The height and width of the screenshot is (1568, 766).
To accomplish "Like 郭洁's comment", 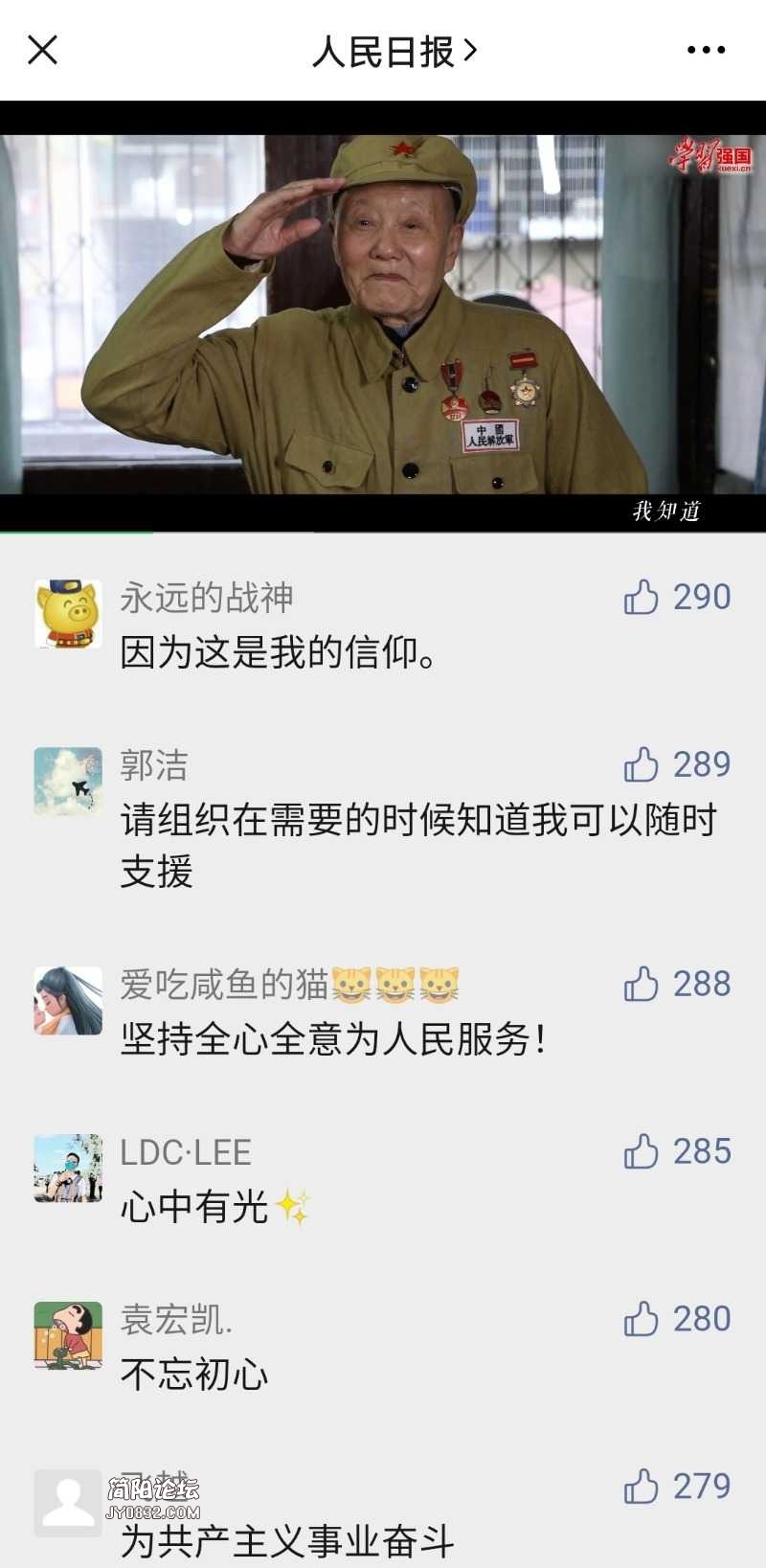I will pyautogui.click(x=642, y=764).
